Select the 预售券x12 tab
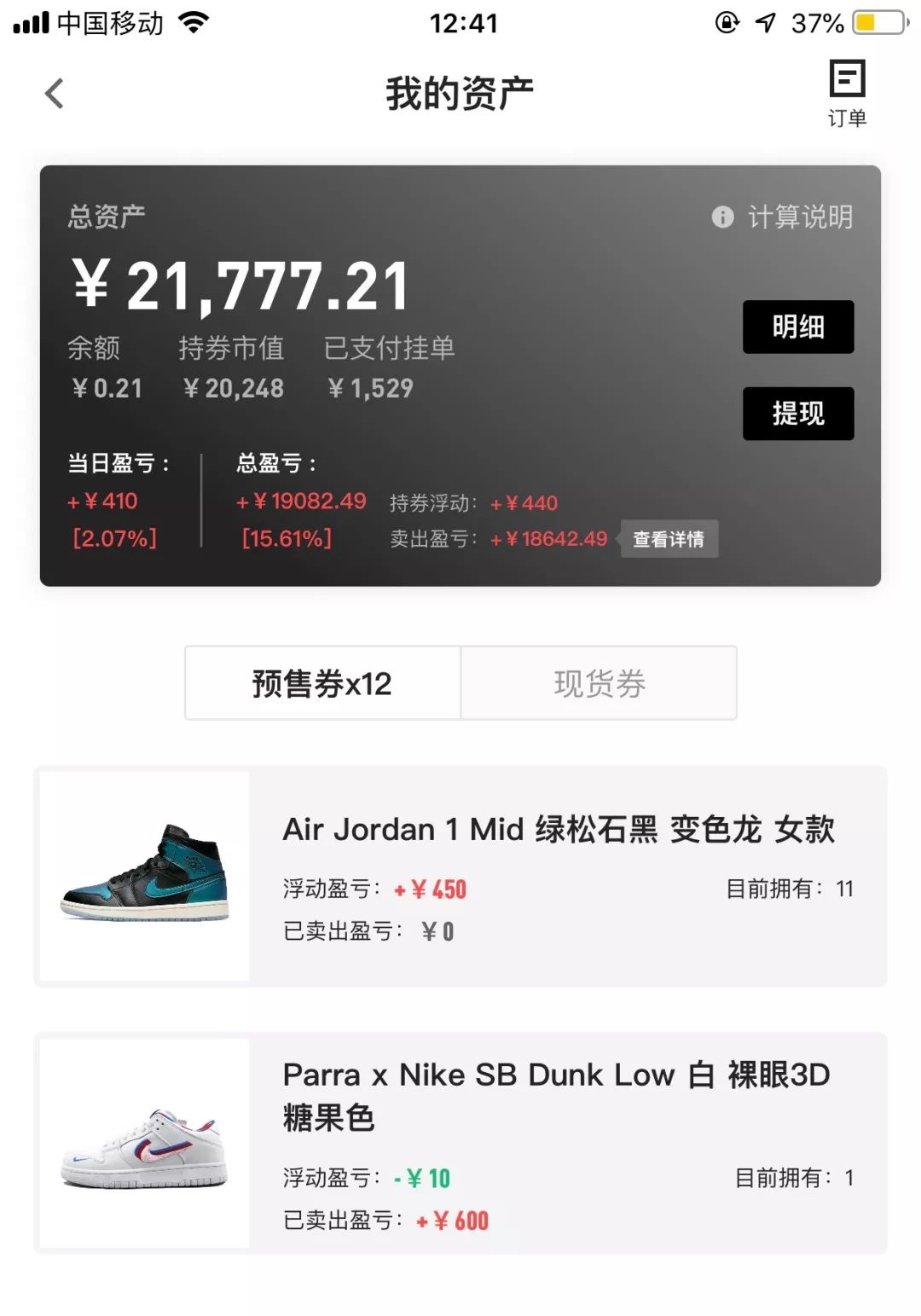921x1316 pixels. (322, 683)
